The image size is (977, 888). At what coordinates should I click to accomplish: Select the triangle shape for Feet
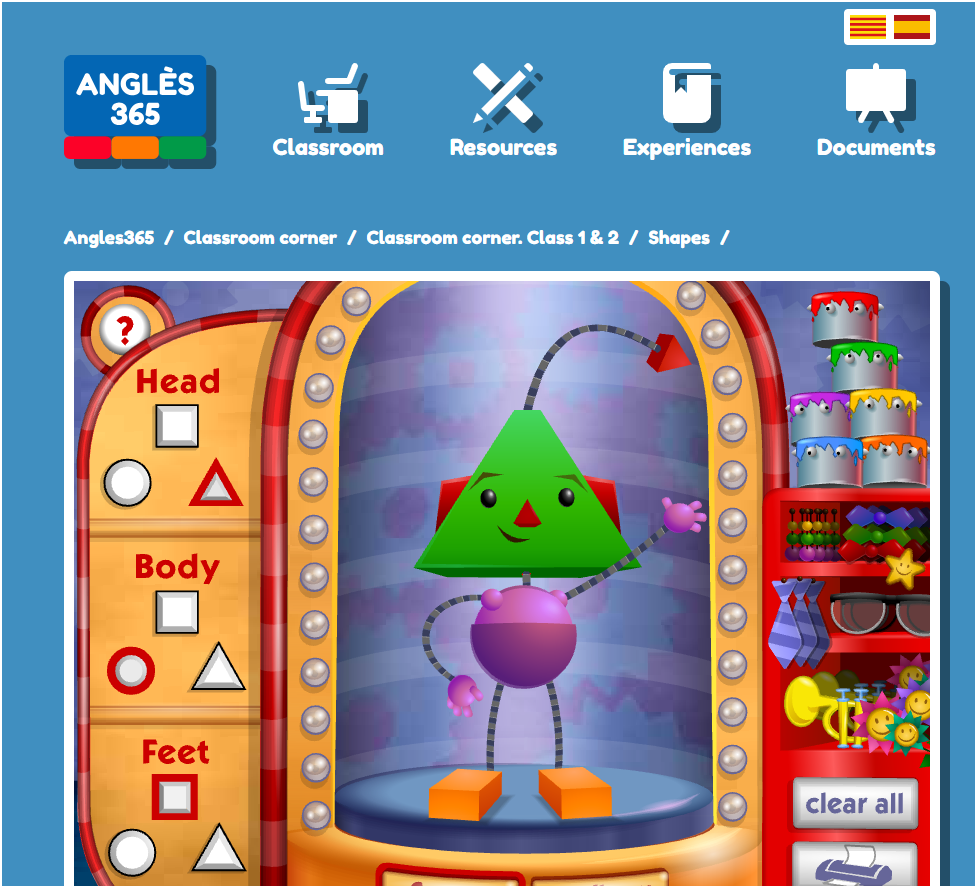pos(218,850)
